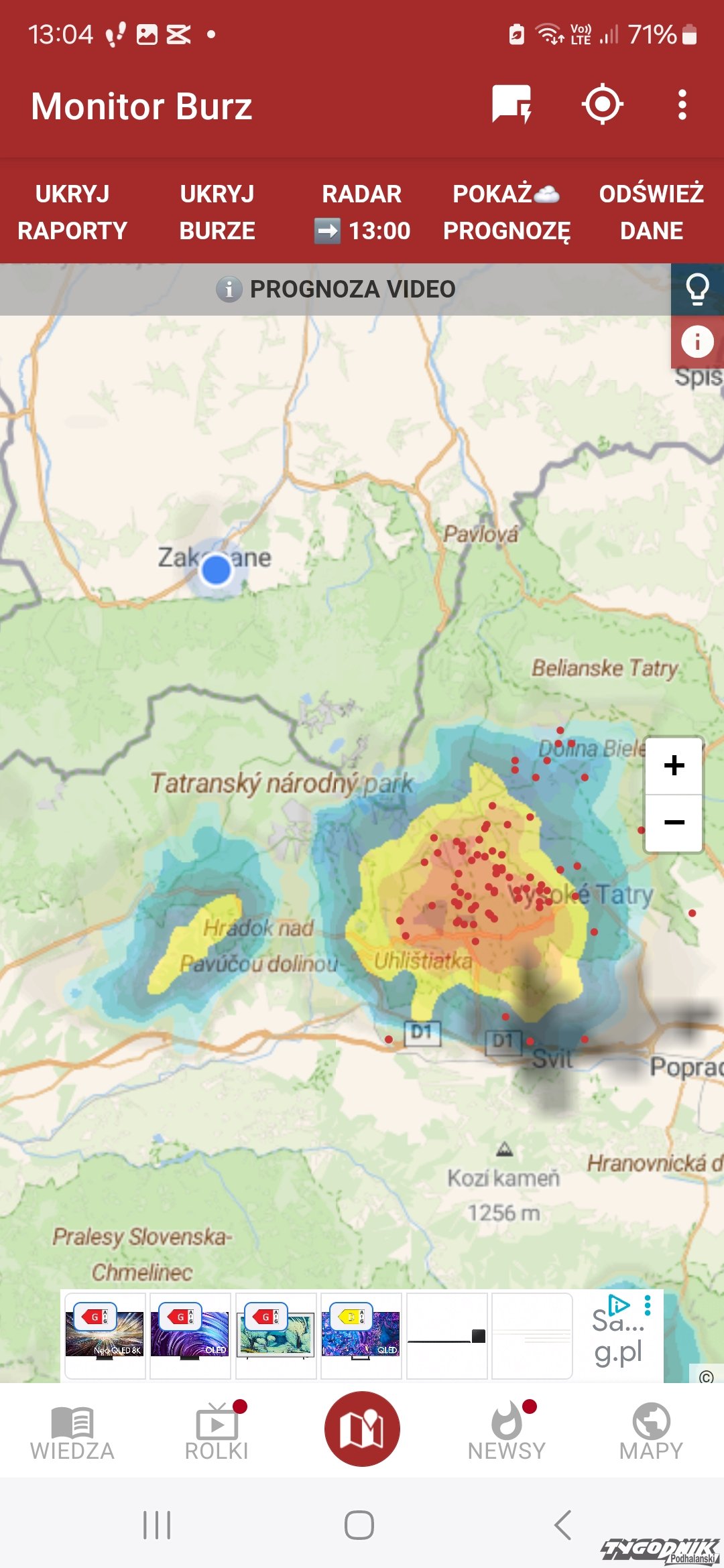724x1568 pixels.
Task: Open the overflow menu
Action: [x=682, y=105]
